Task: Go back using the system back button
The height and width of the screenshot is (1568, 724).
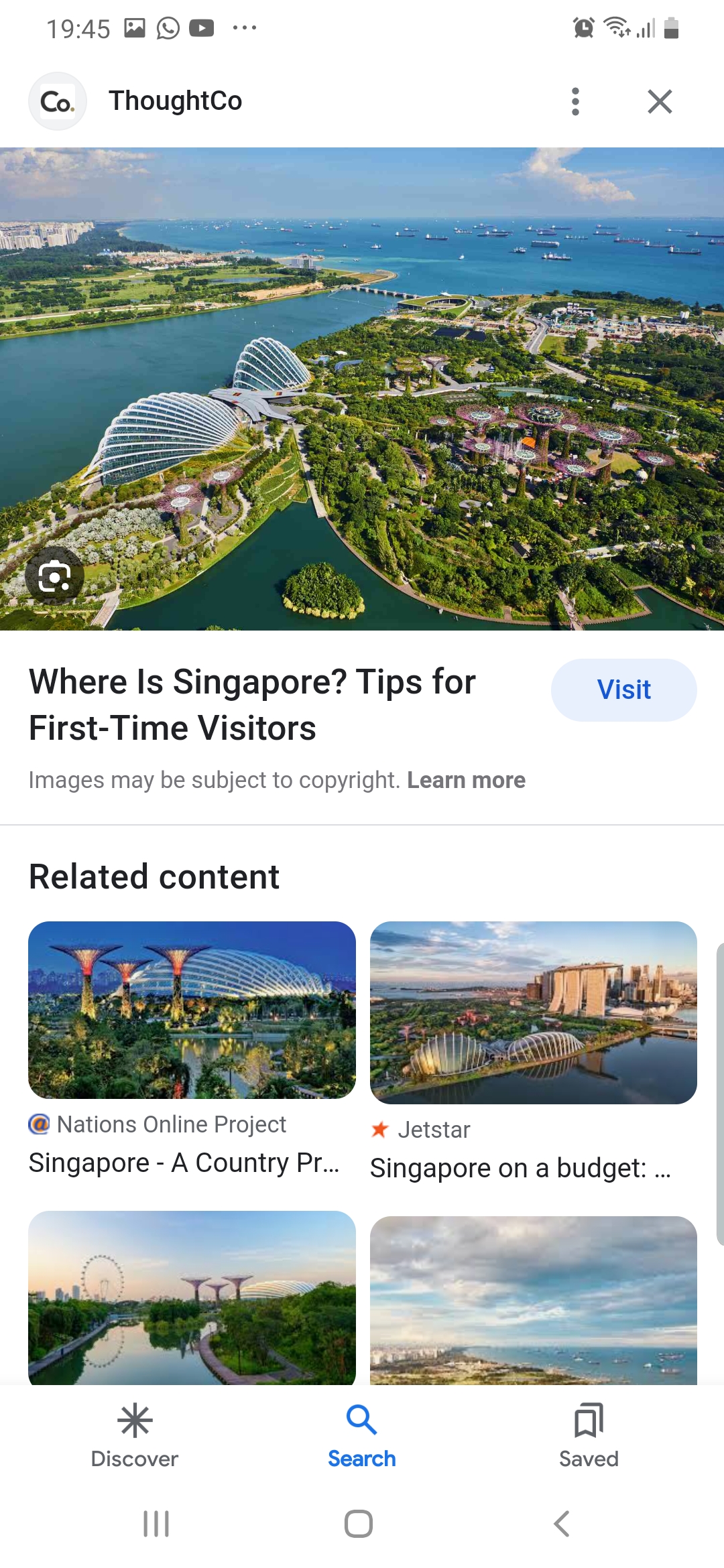Action: (562, 1524)
